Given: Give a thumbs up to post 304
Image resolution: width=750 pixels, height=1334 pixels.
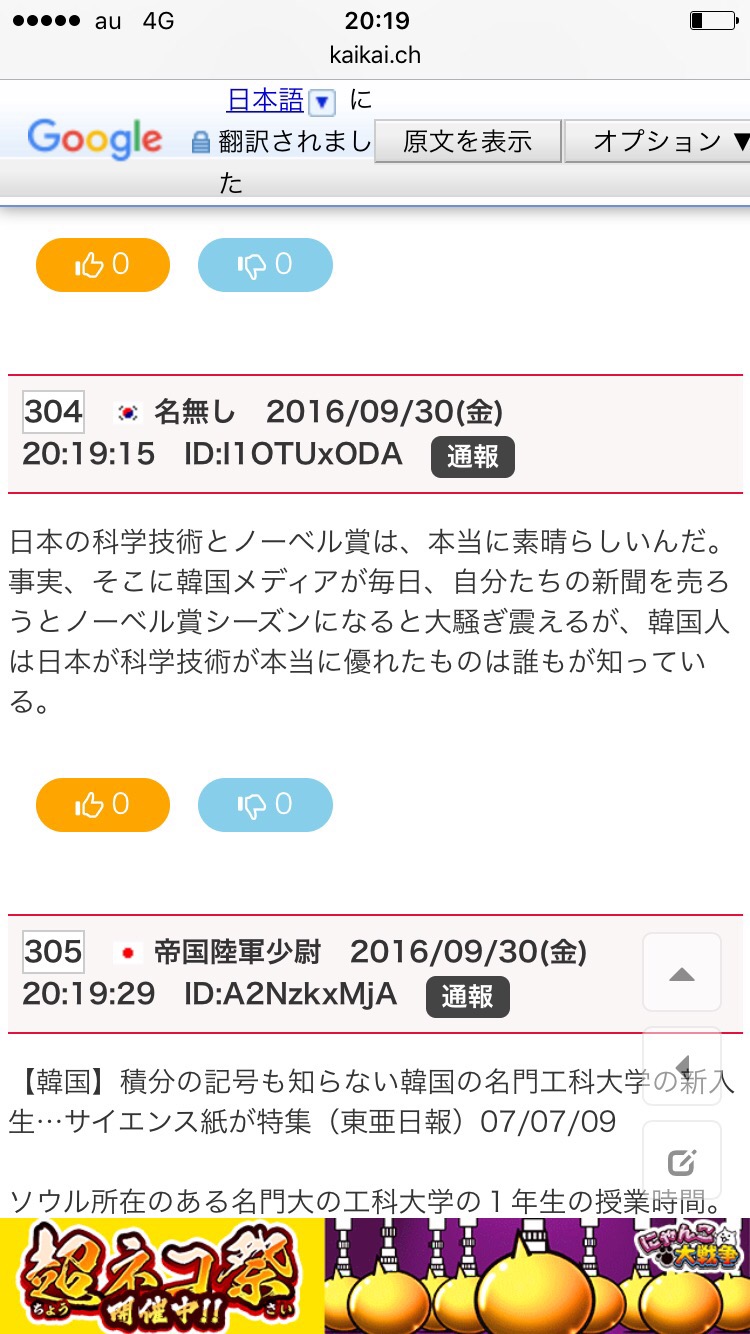Looking at the screenshot, I should pos(103,805).
